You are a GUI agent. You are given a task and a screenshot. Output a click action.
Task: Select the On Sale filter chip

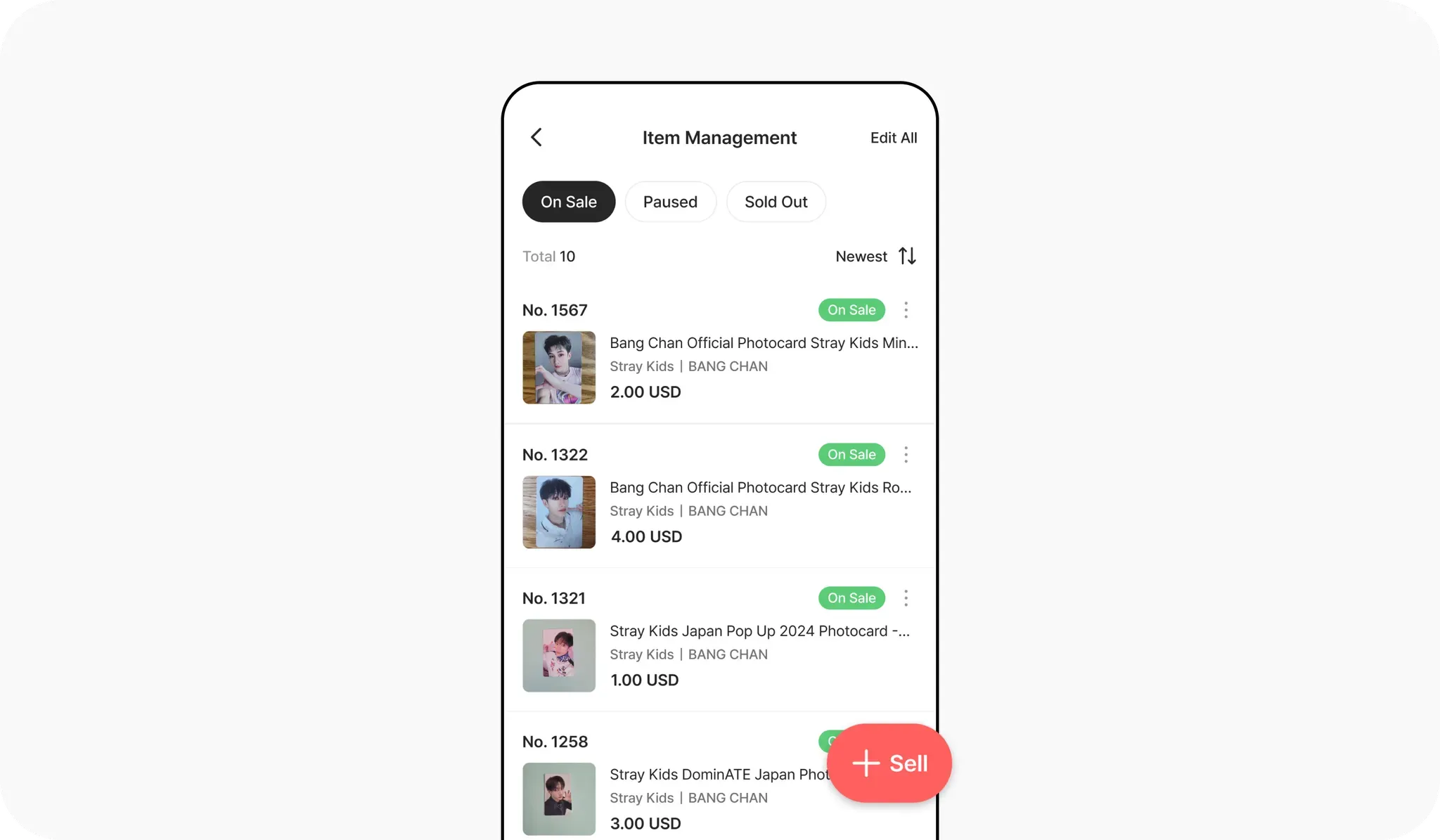(x=568, y=202)
